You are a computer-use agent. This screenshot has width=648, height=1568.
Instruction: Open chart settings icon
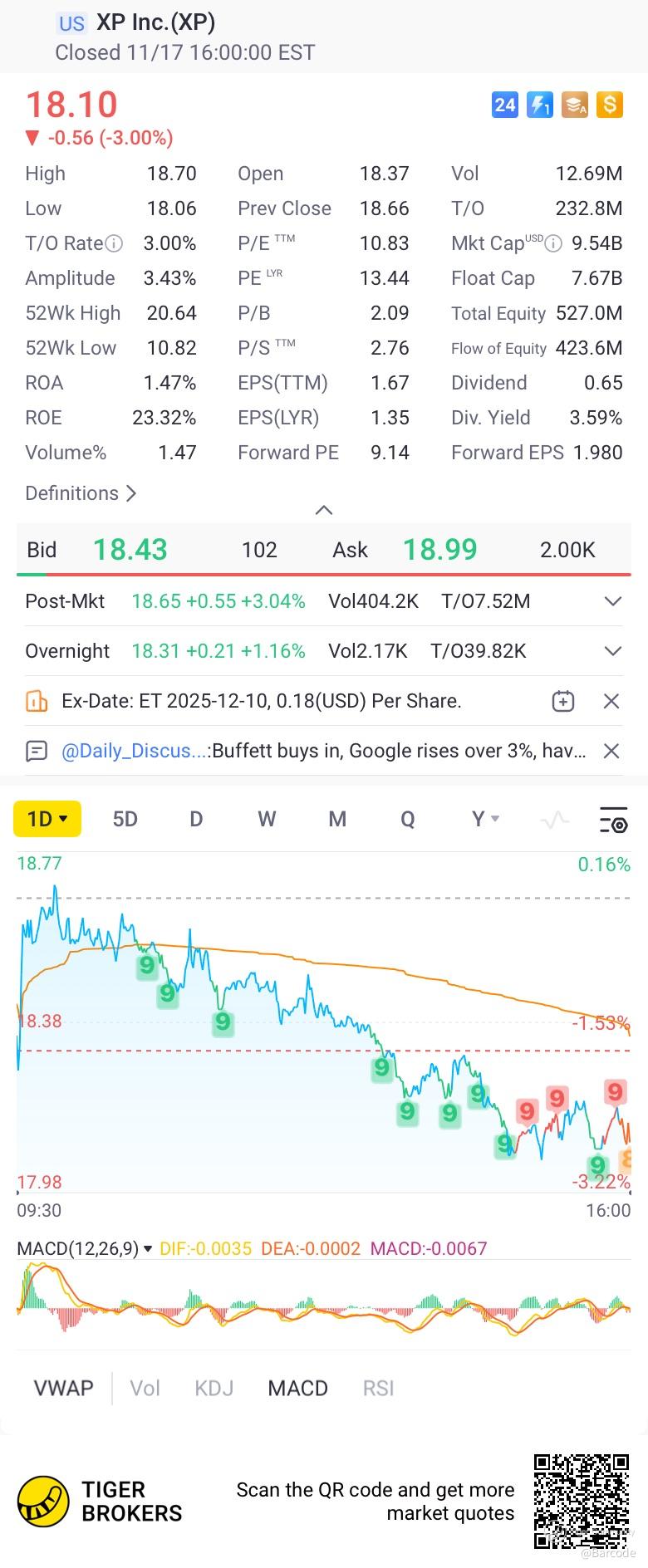point(613,820)
